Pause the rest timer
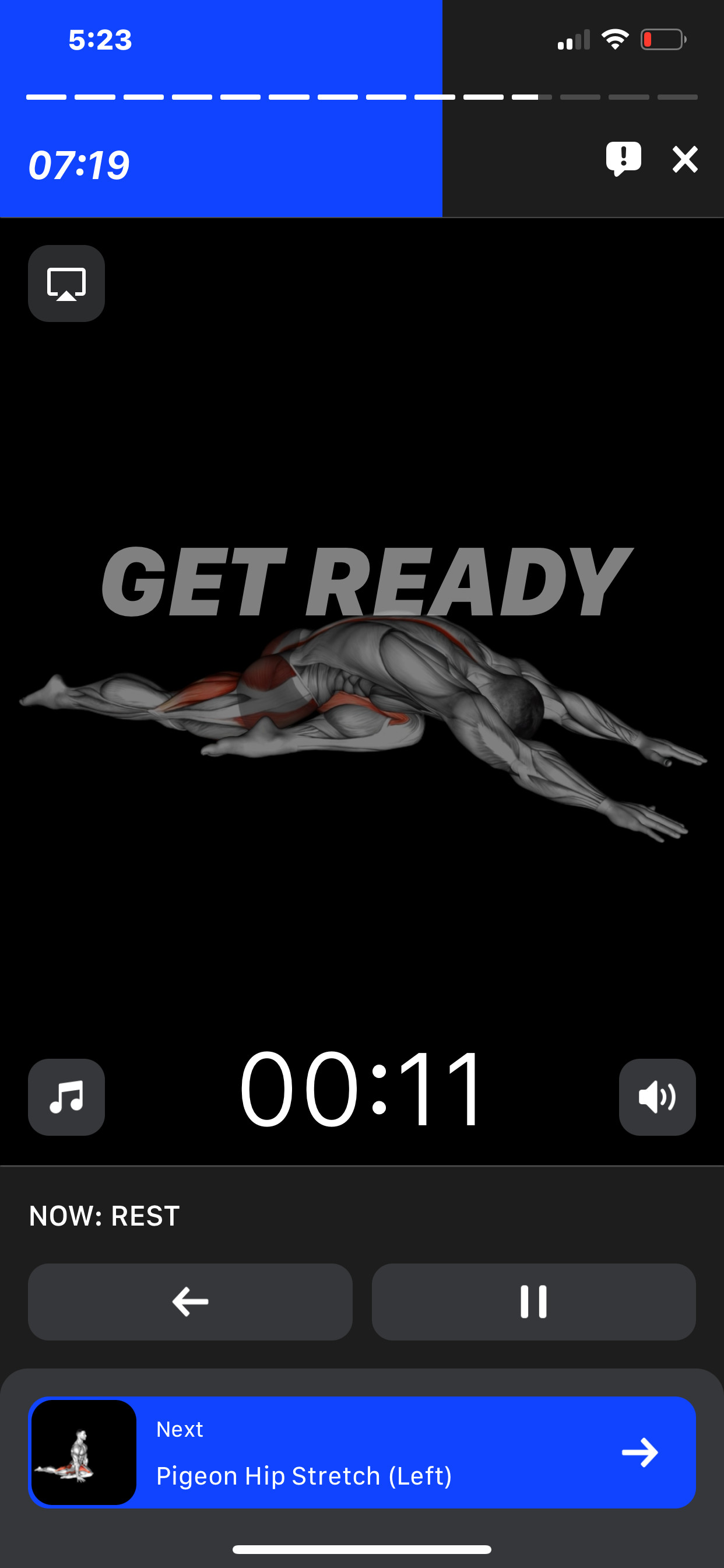724x1568 pixels. pos(533,1302)
